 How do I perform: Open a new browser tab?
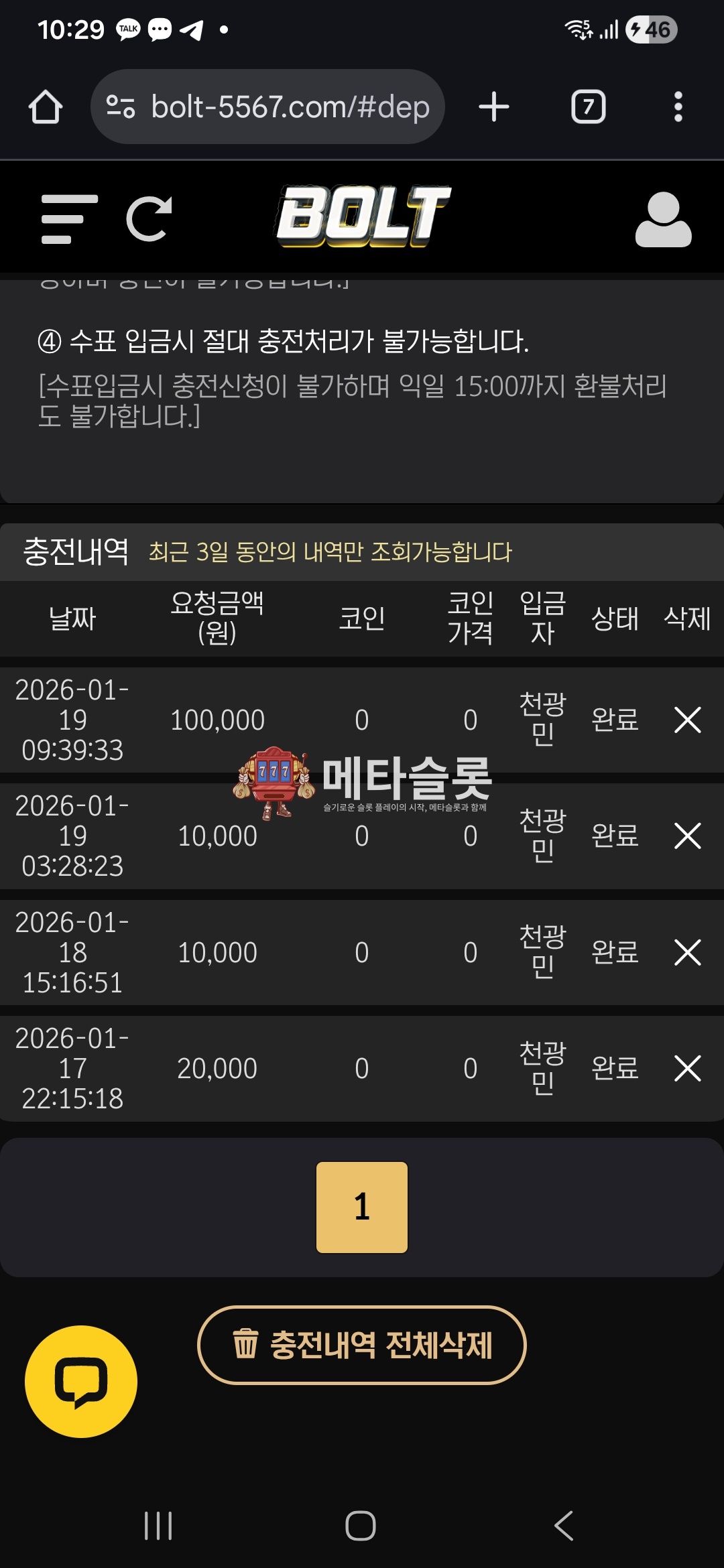pyautogui.click(x=494, y=107)
